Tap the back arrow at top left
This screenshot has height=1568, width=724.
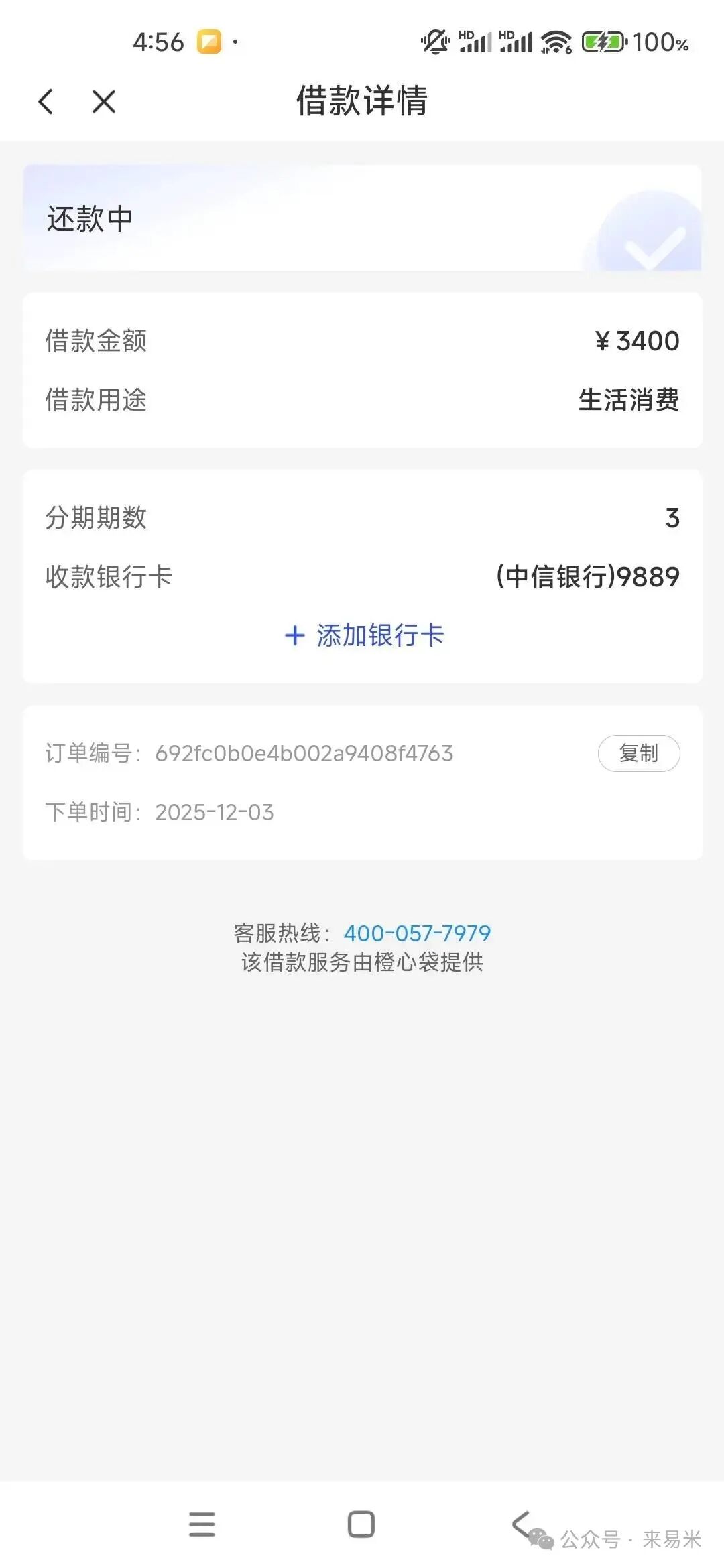(46, 102)
